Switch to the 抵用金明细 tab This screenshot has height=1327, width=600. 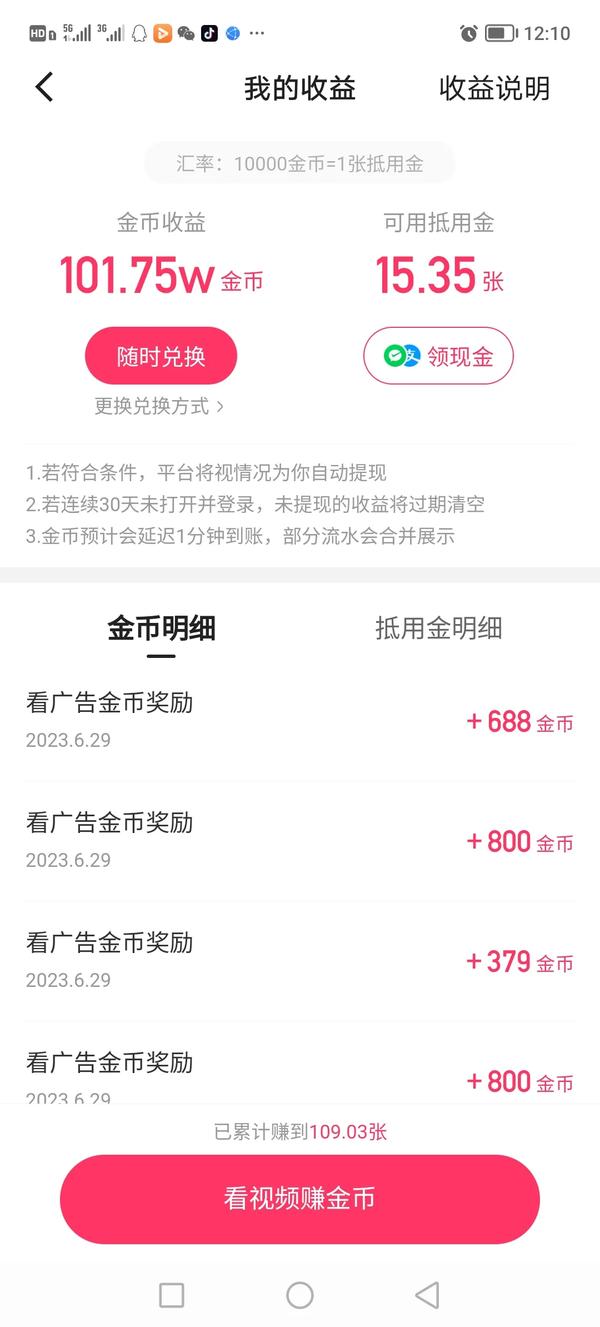click(x=438, y=628)
